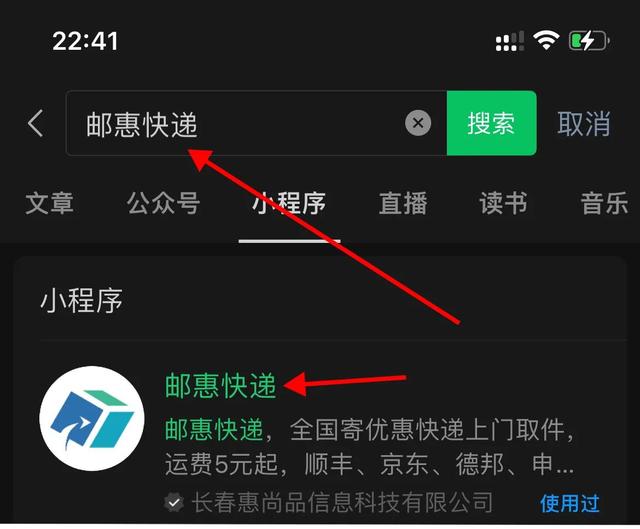The image size is (640, 529).
Task: Switch to the 音乐 tab
Action: pyautogui.click(x=604, y=203)
